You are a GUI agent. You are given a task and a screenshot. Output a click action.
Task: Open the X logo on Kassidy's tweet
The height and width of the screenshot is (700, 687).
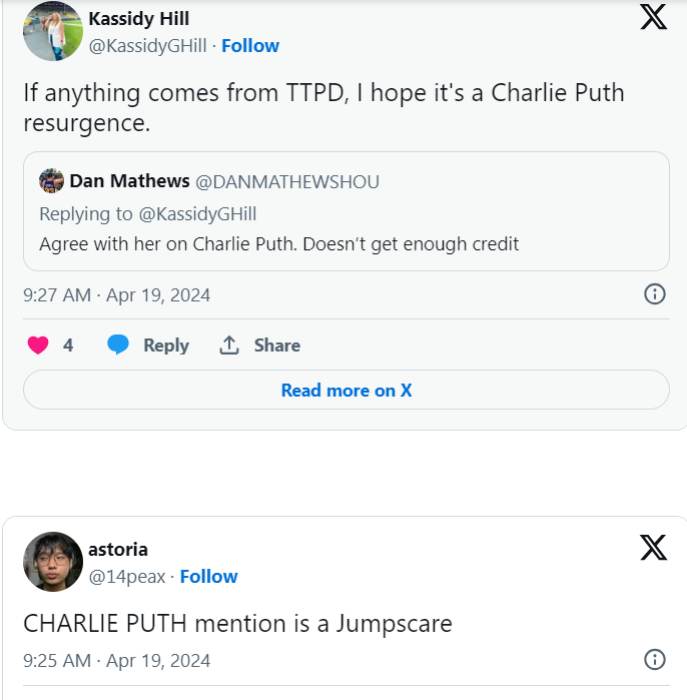click(x=653, y=17)
